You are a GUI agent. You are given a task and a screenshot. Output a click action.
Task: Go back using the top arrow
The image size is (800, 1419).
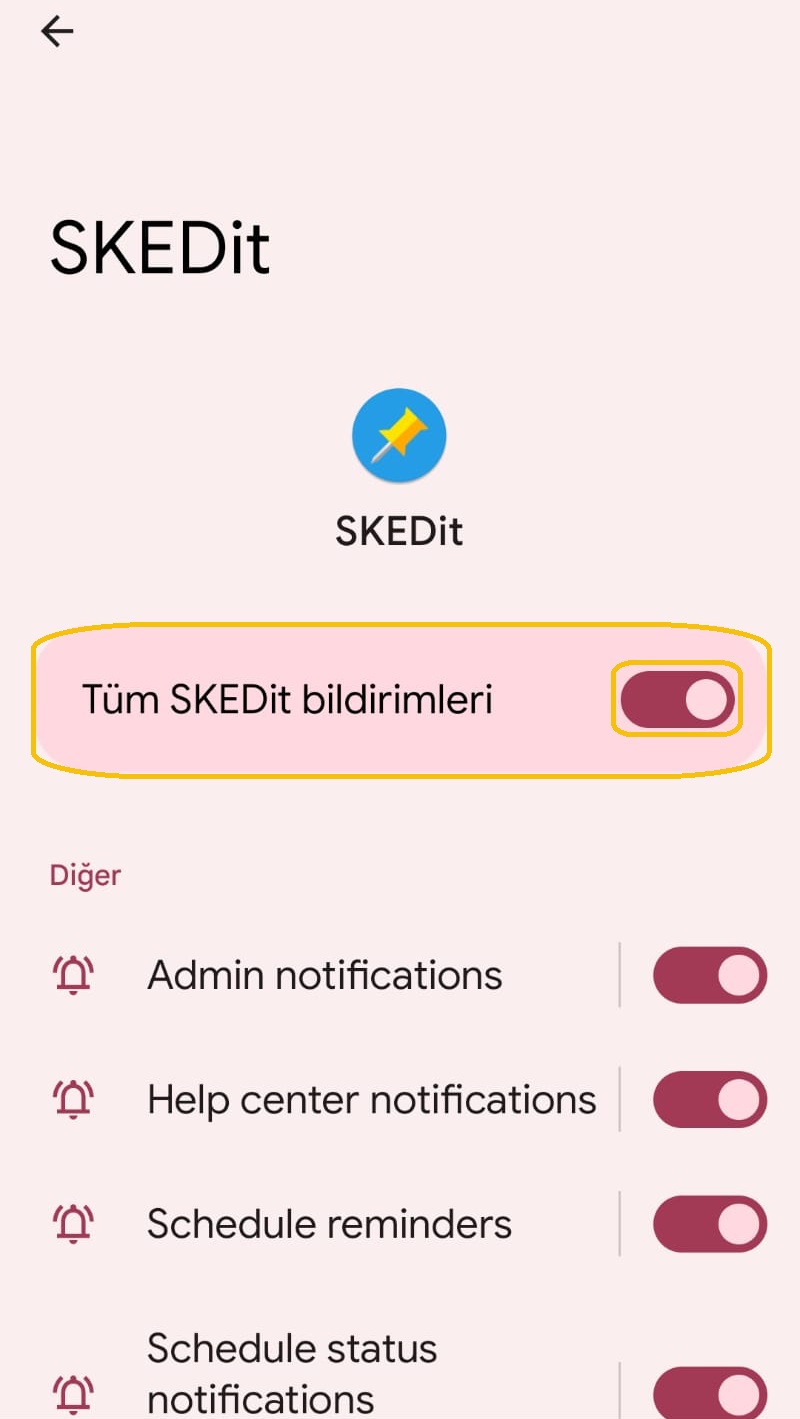(x=57, y=32)
